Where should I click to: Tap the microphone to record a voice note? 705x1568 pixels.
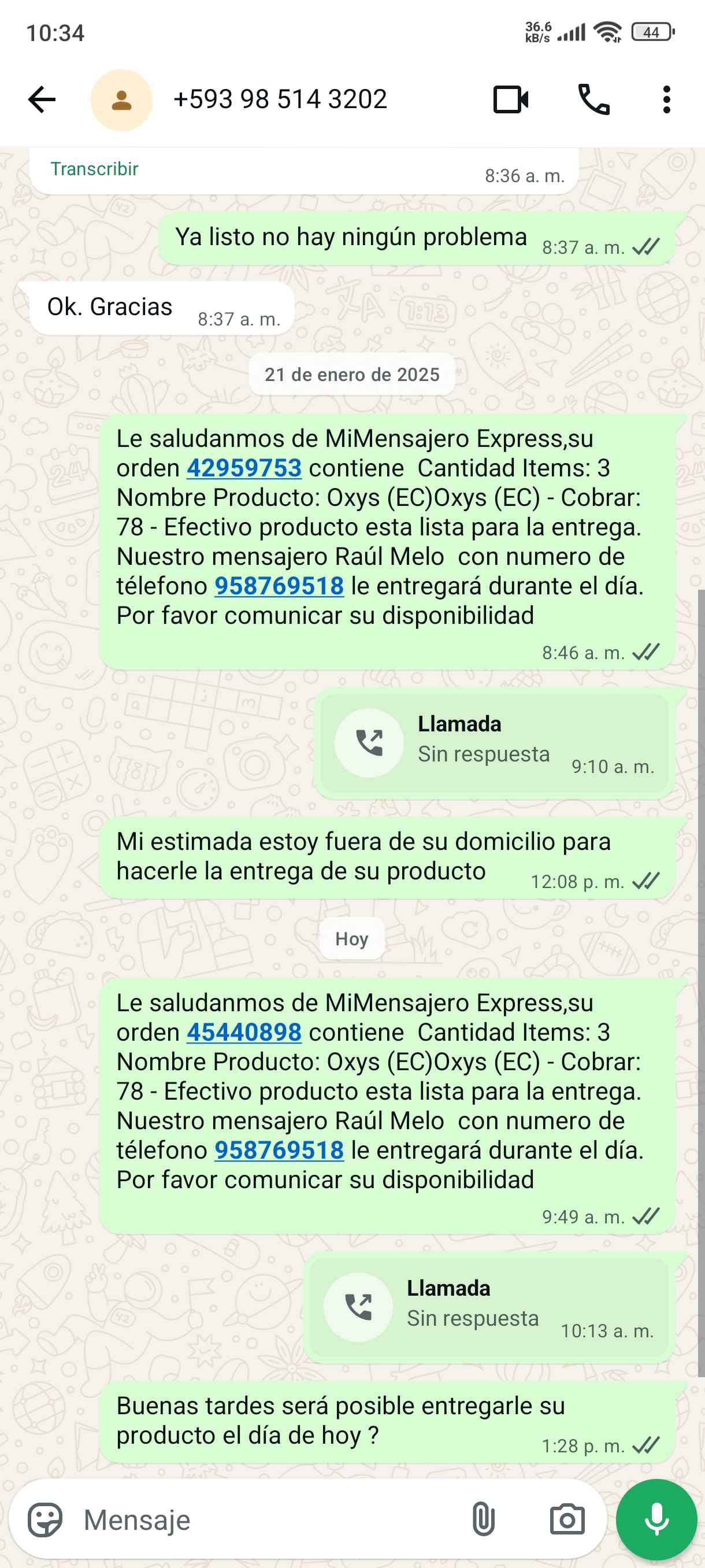[x=656, y=1520]
